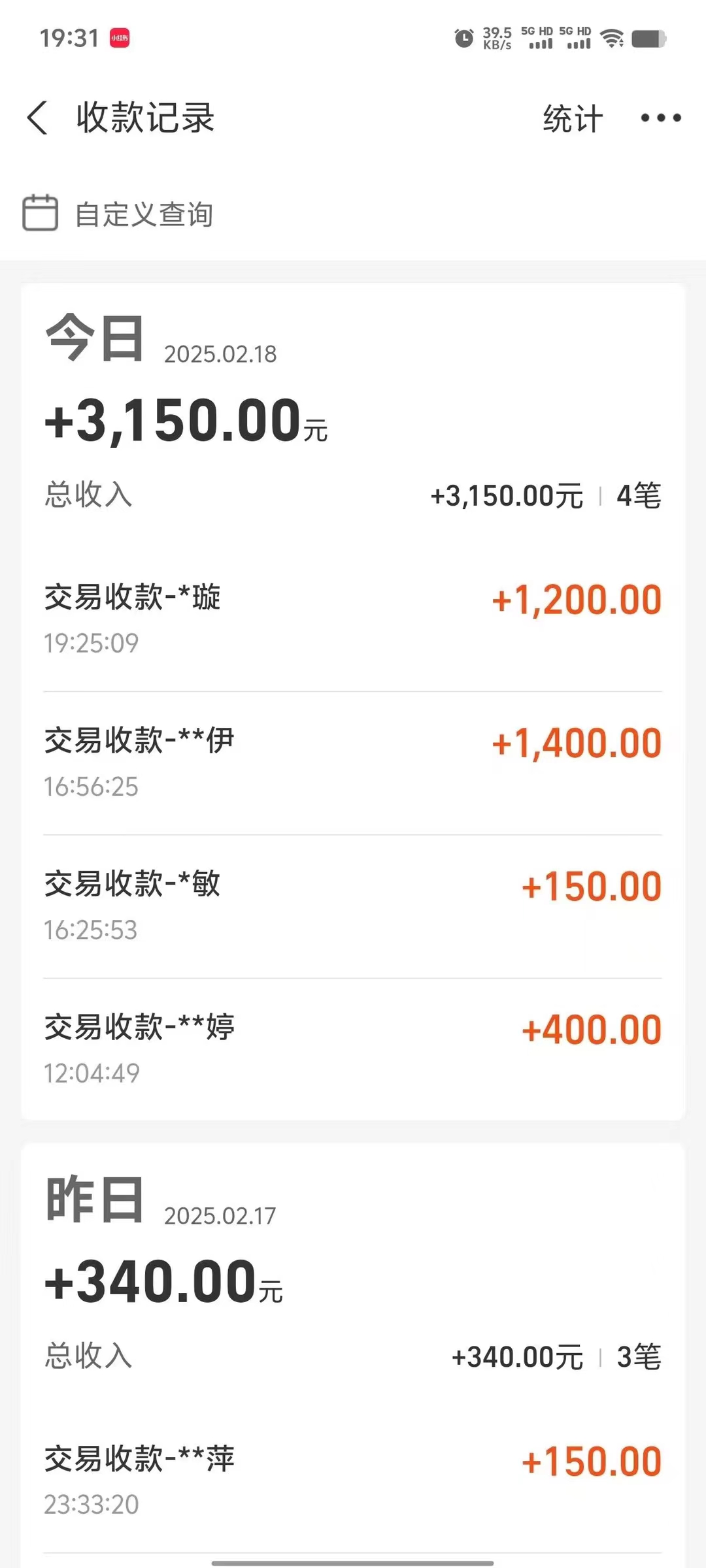Tap the home gesture bar at the bottom
Viewport: 706px width, 1568px height.
tap(353, 1561)
